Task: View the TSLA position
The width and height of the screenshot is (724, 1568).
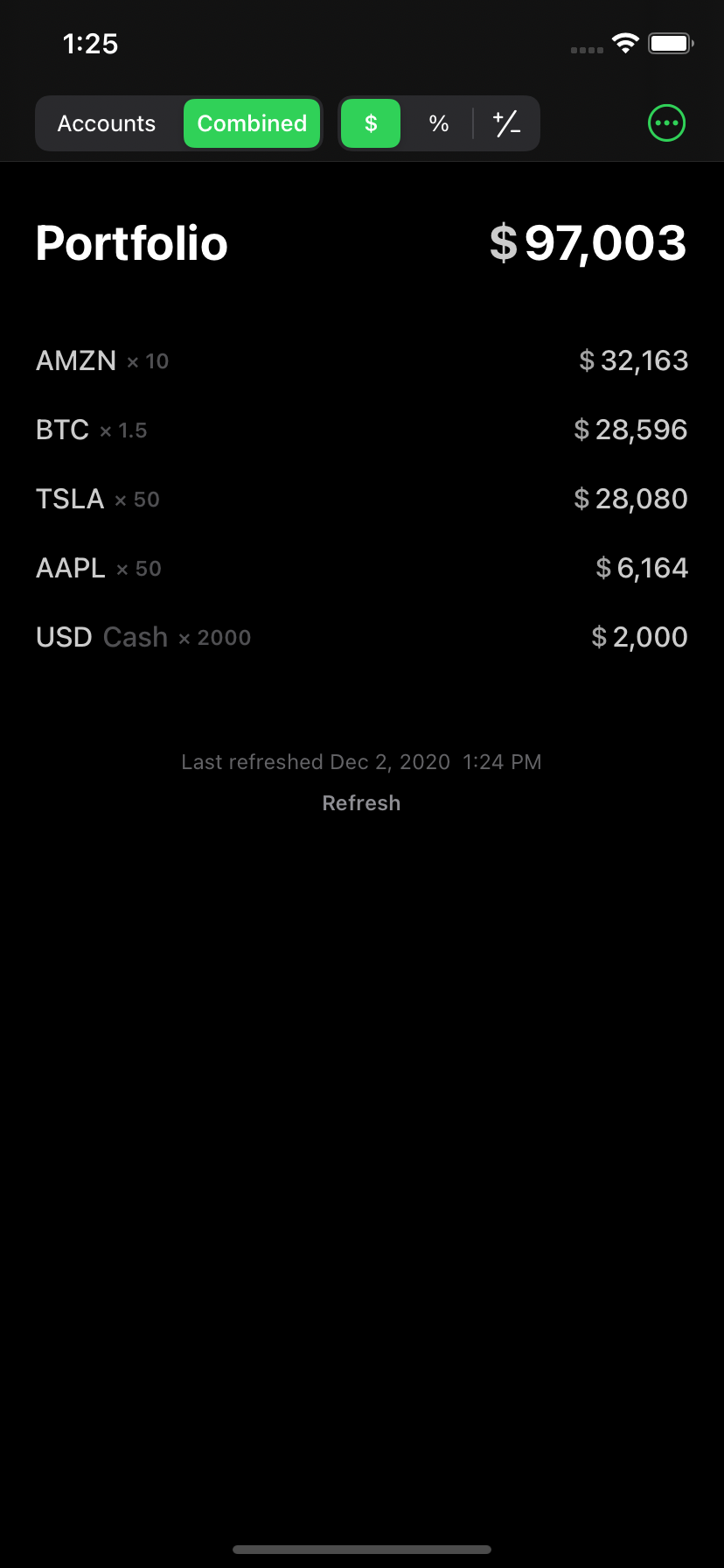Action: pos(362,499)
